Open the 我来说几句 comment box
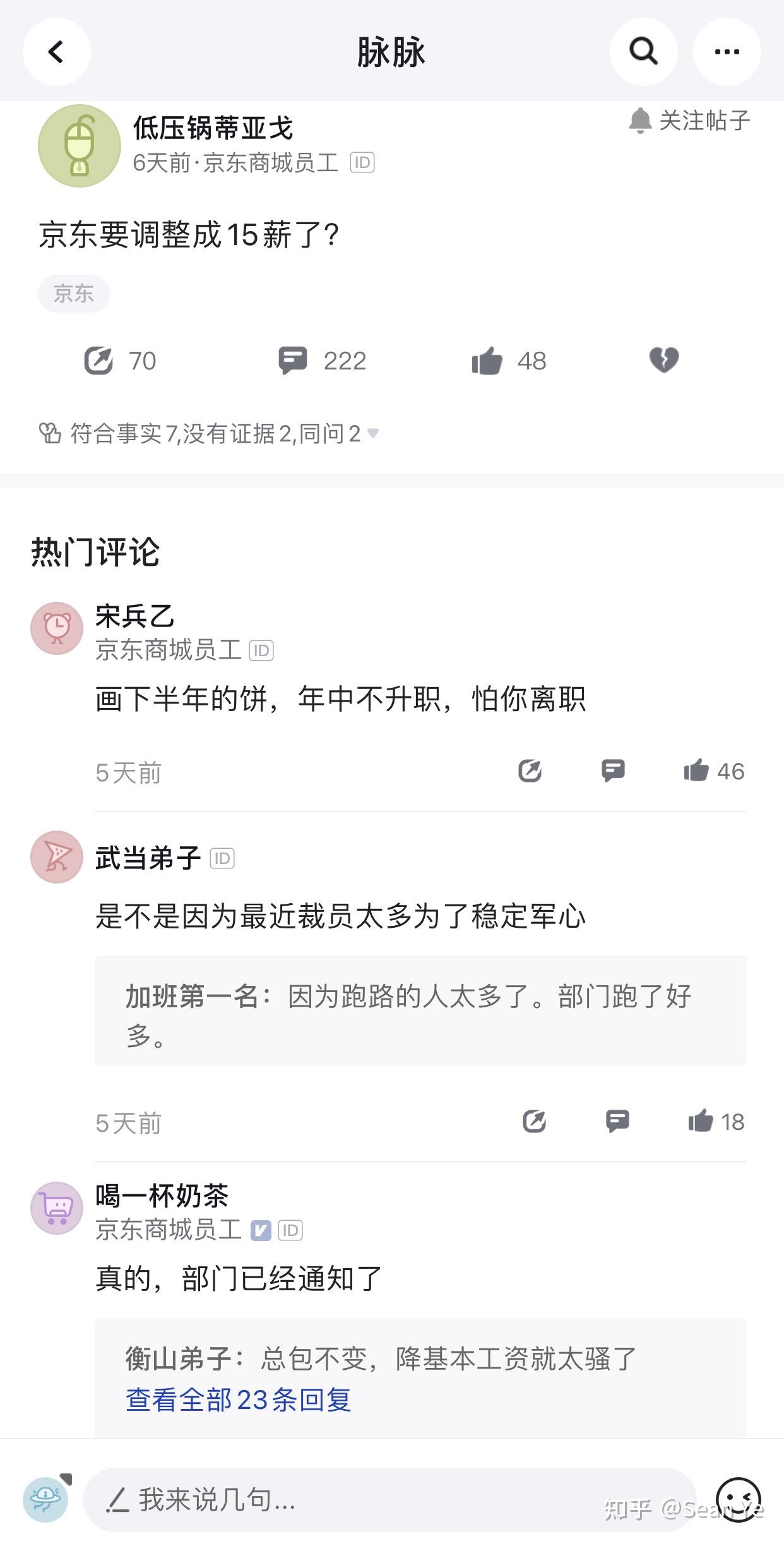 point(389,1499)
